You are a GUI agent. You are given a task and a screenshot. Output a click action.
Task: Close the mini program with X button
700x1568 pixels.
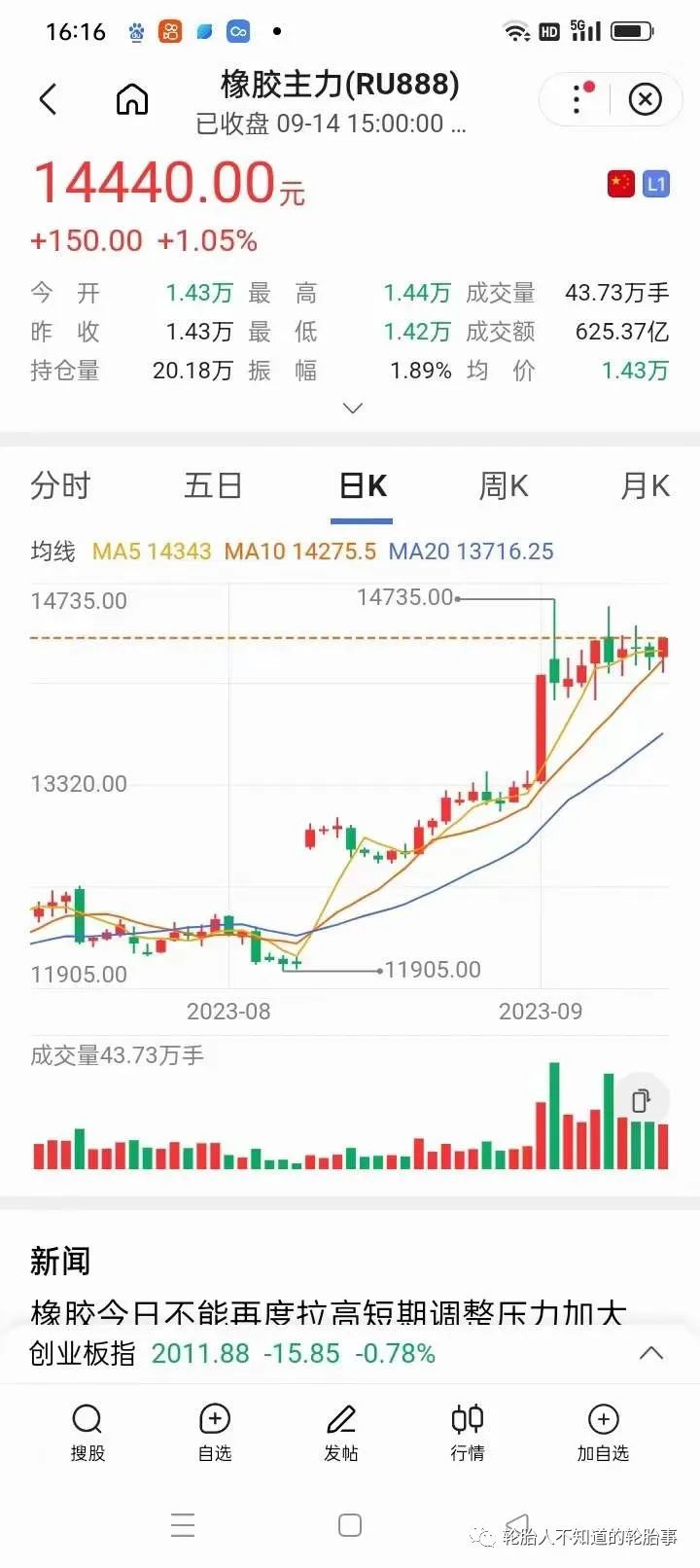point(646,99)
